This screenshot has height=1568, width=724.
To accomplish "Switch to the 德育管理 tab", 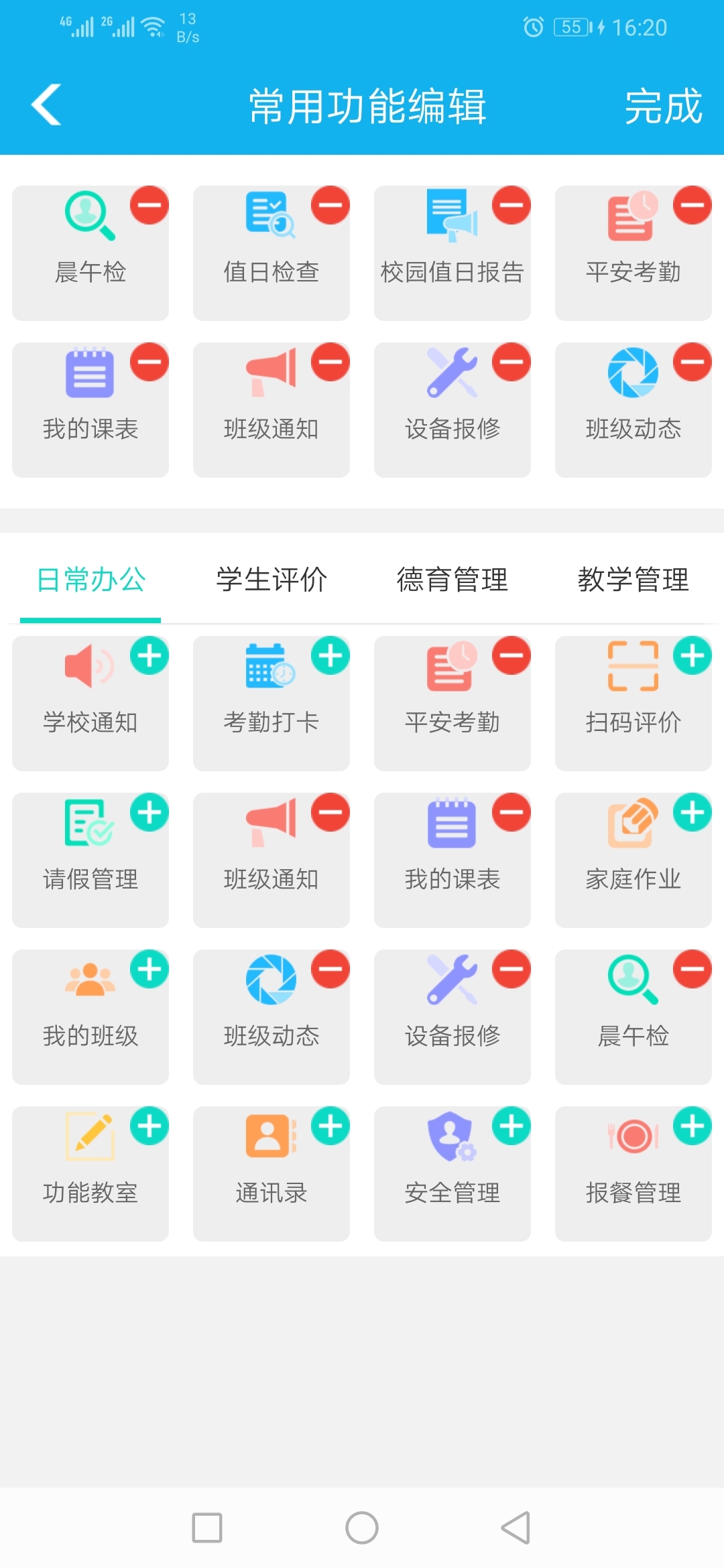I will 452,582.
